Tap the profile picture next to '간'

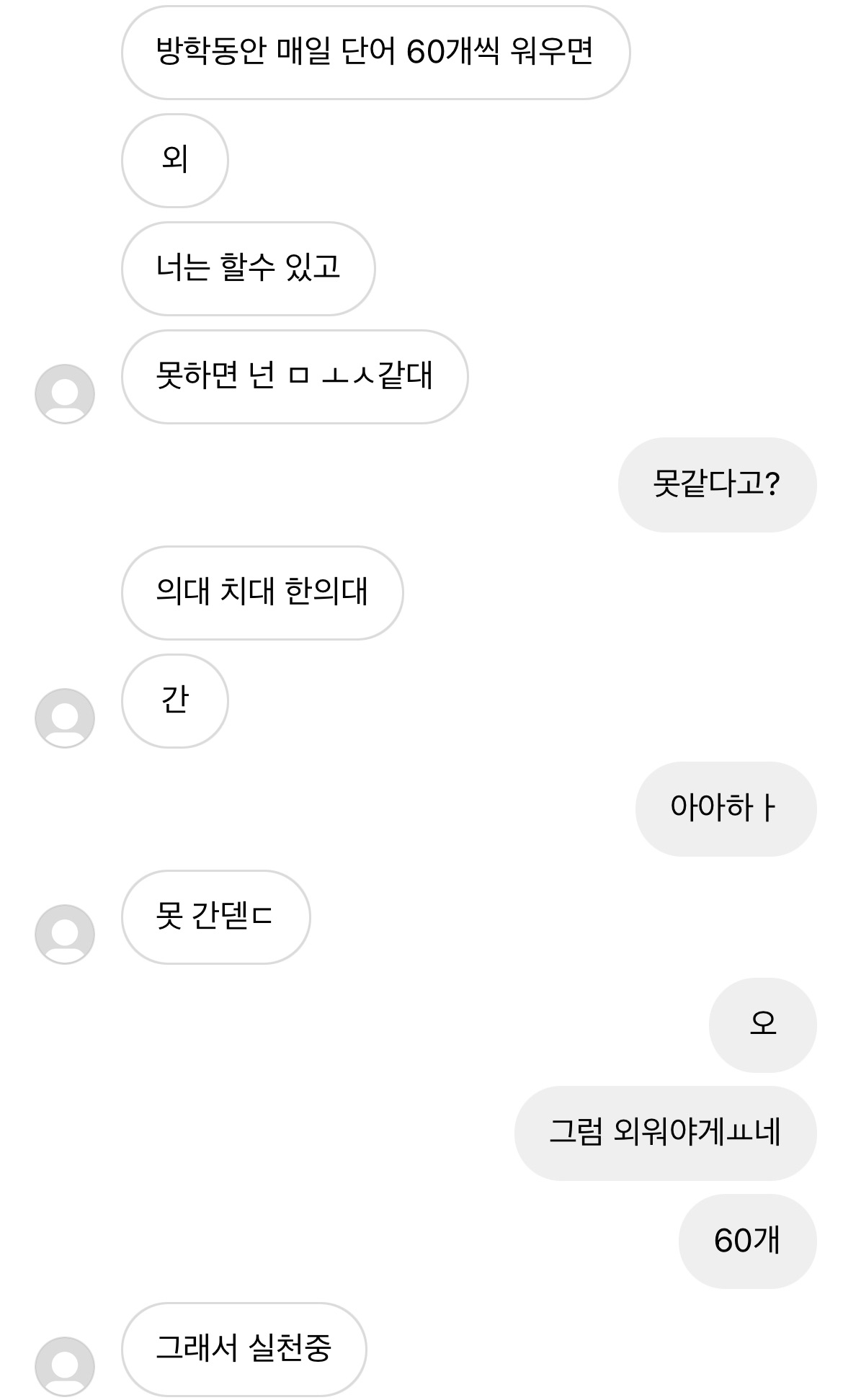65,718
